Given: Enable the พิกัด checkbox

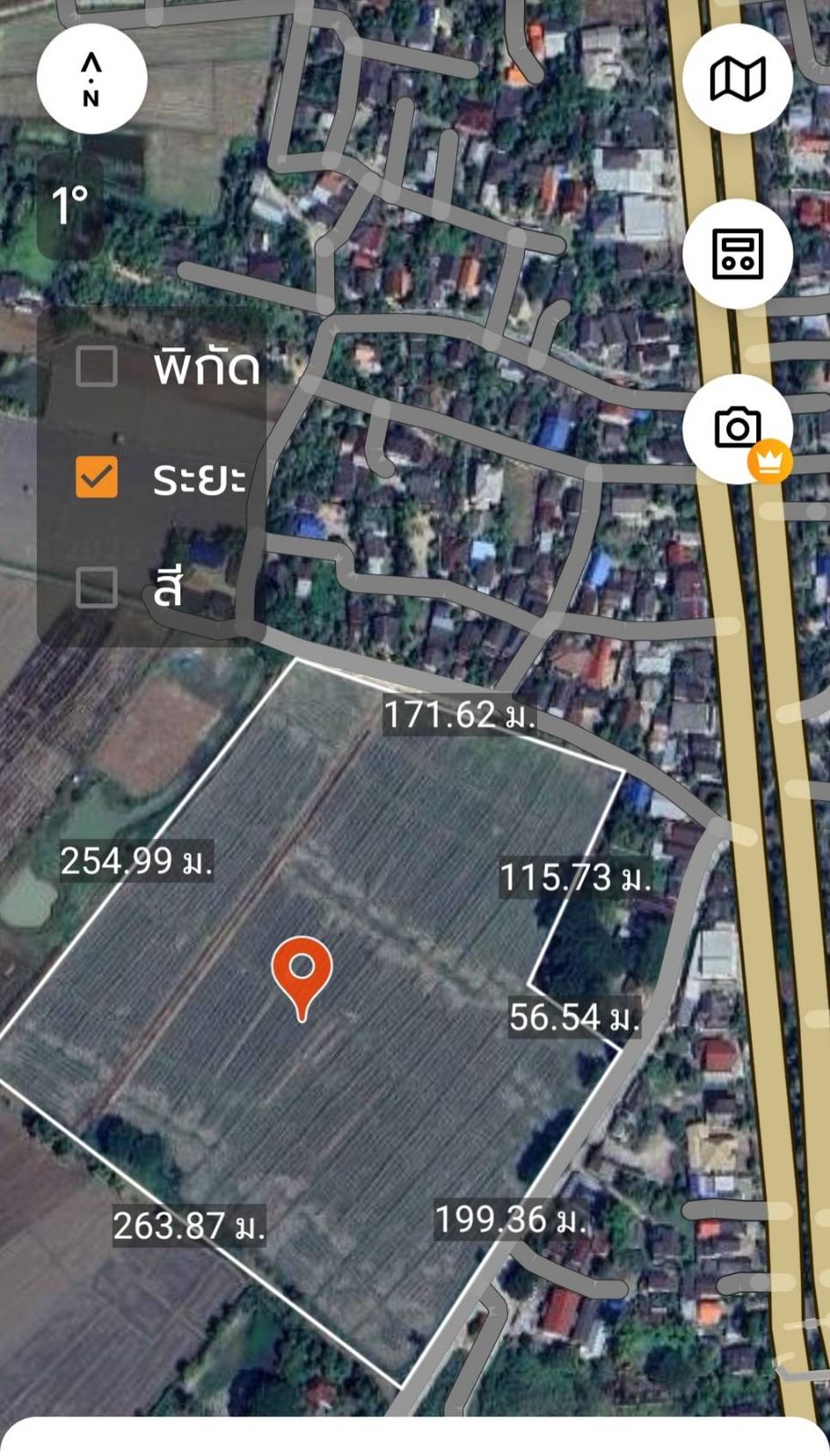Looking at the screenshot, I should coord(96,367).
